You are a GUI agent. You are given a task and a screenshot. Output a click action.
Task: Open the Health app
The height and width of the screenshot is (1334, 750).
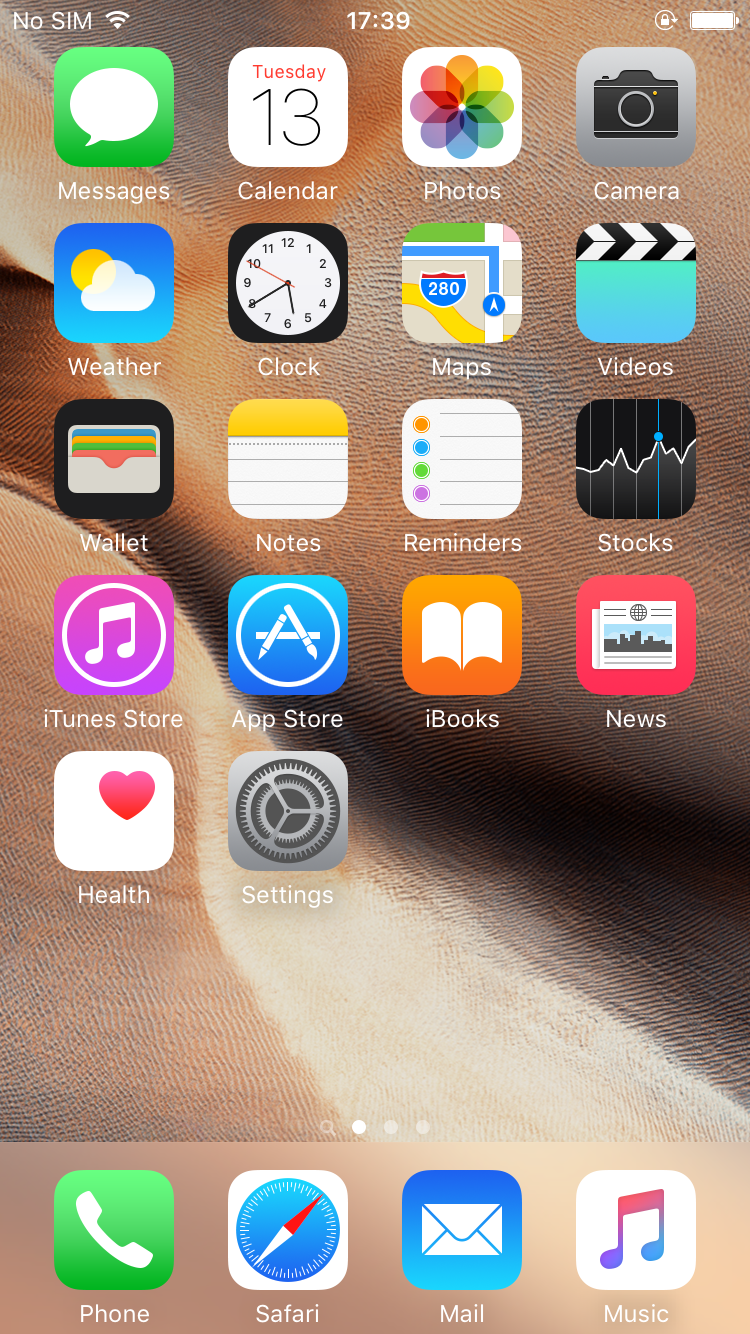click(x=114, y=811)
